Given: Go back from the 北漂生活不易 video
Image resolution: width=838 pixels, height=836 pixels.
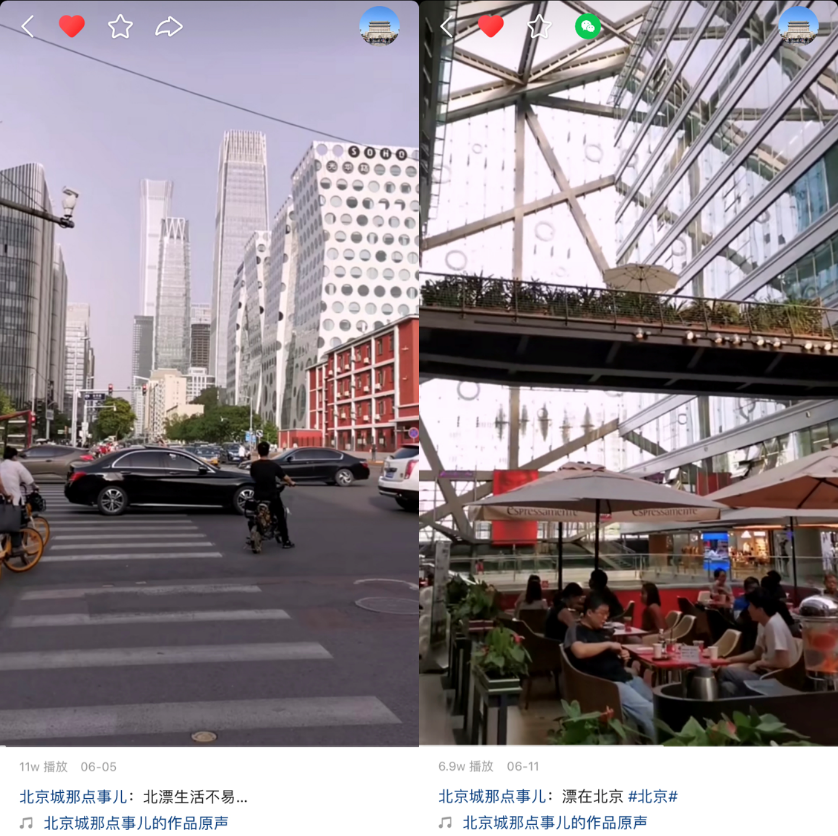Looking at the screenshot, I should 28,26.
